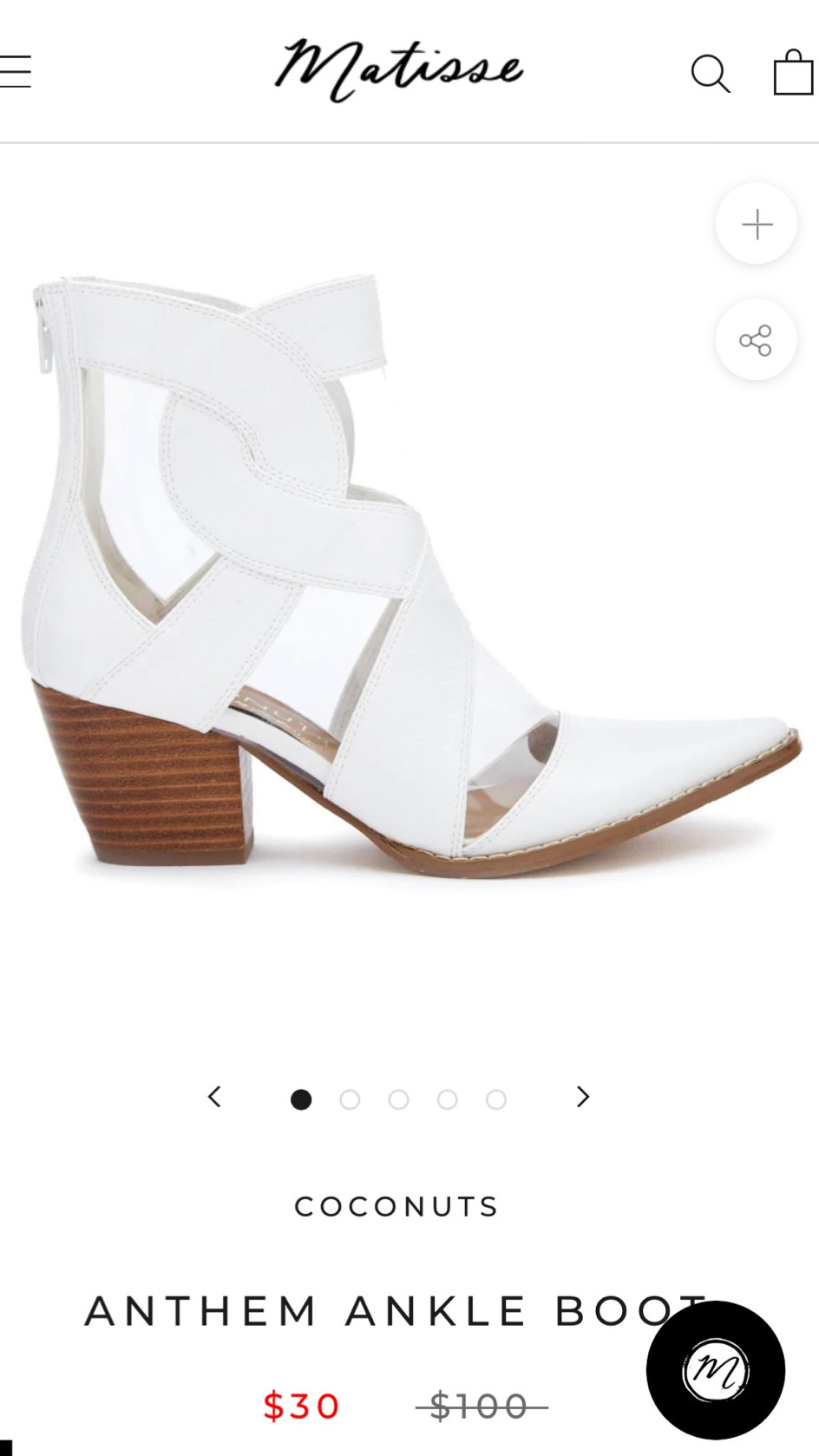Go to the previous product image
Screen dimensions: 819x1456
coord(214,1098)
